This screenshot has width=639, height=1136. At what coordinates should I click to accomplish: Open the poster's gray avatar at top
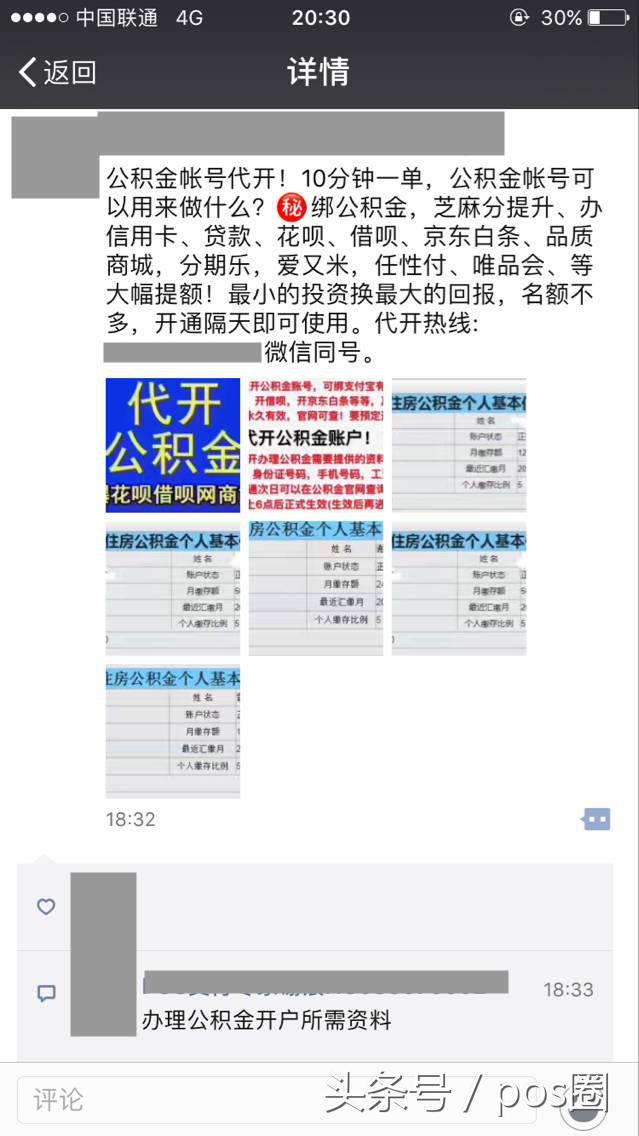coord(54,157)
